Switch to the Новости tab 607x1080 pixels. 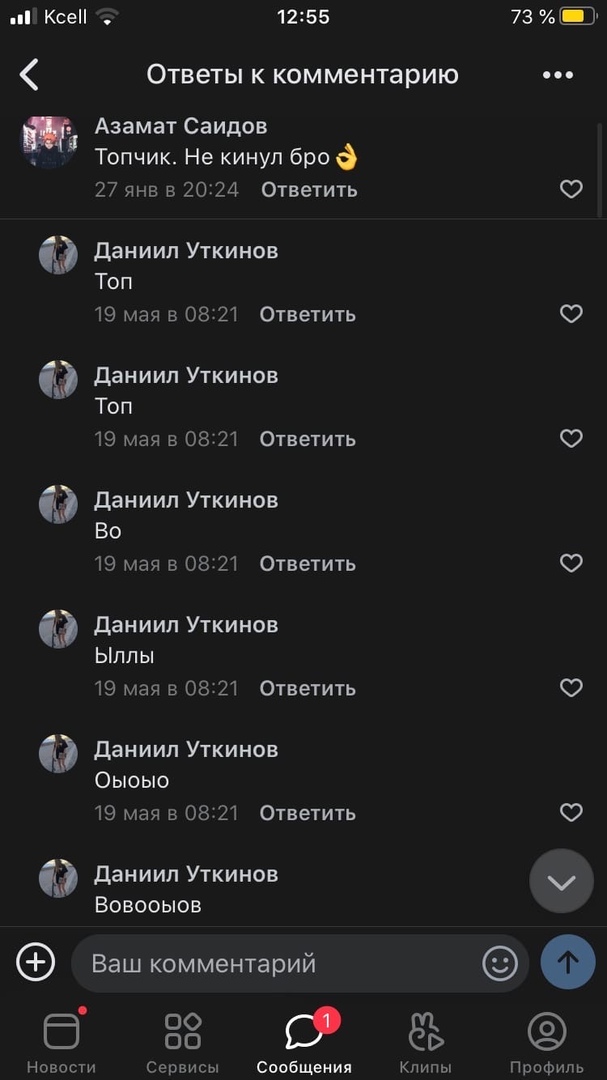[x=61, y=1040]
